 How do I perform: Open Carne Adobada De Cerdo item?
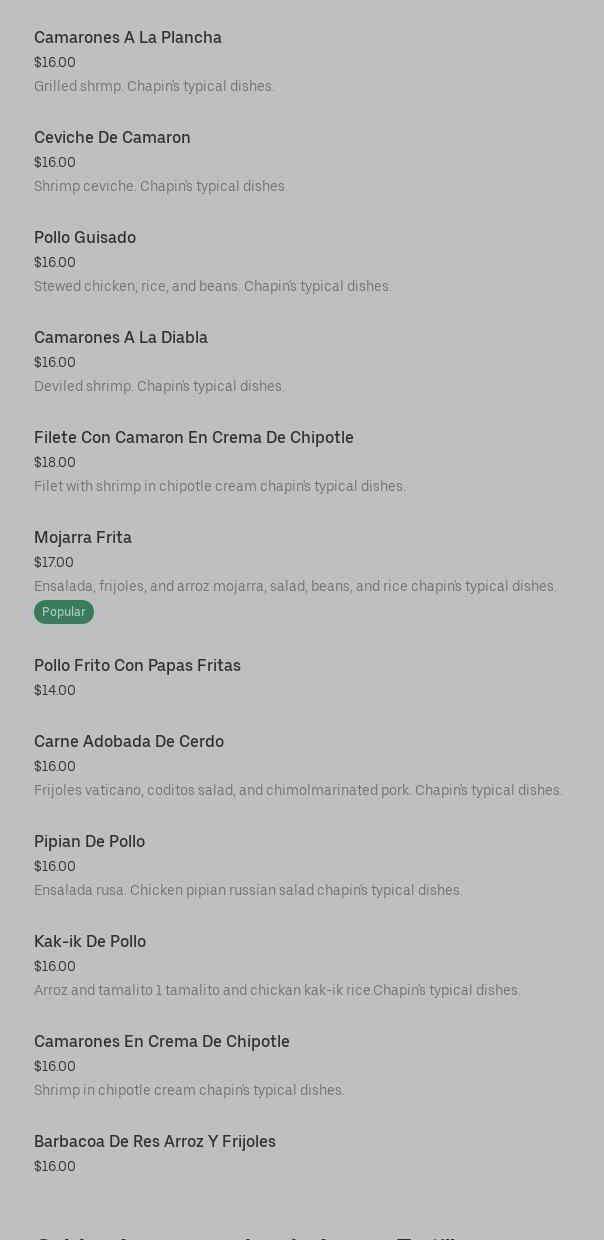(129, 742)
